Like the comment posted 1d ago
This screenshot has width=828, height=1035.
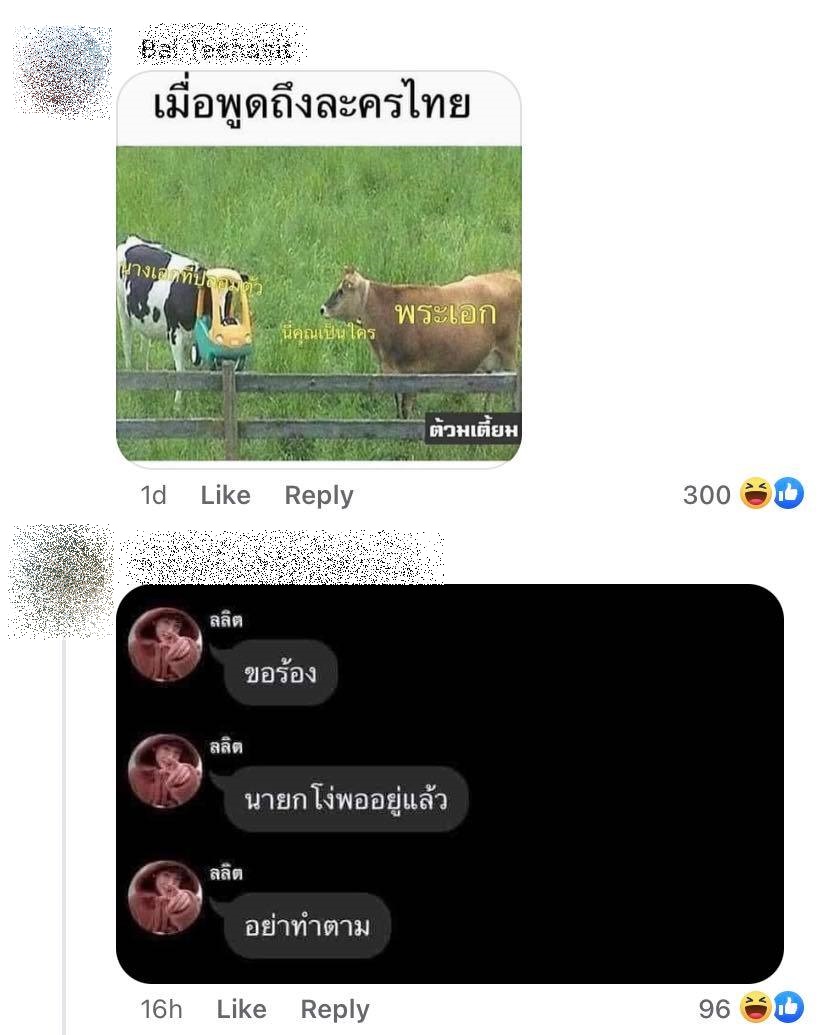[225, 495]
